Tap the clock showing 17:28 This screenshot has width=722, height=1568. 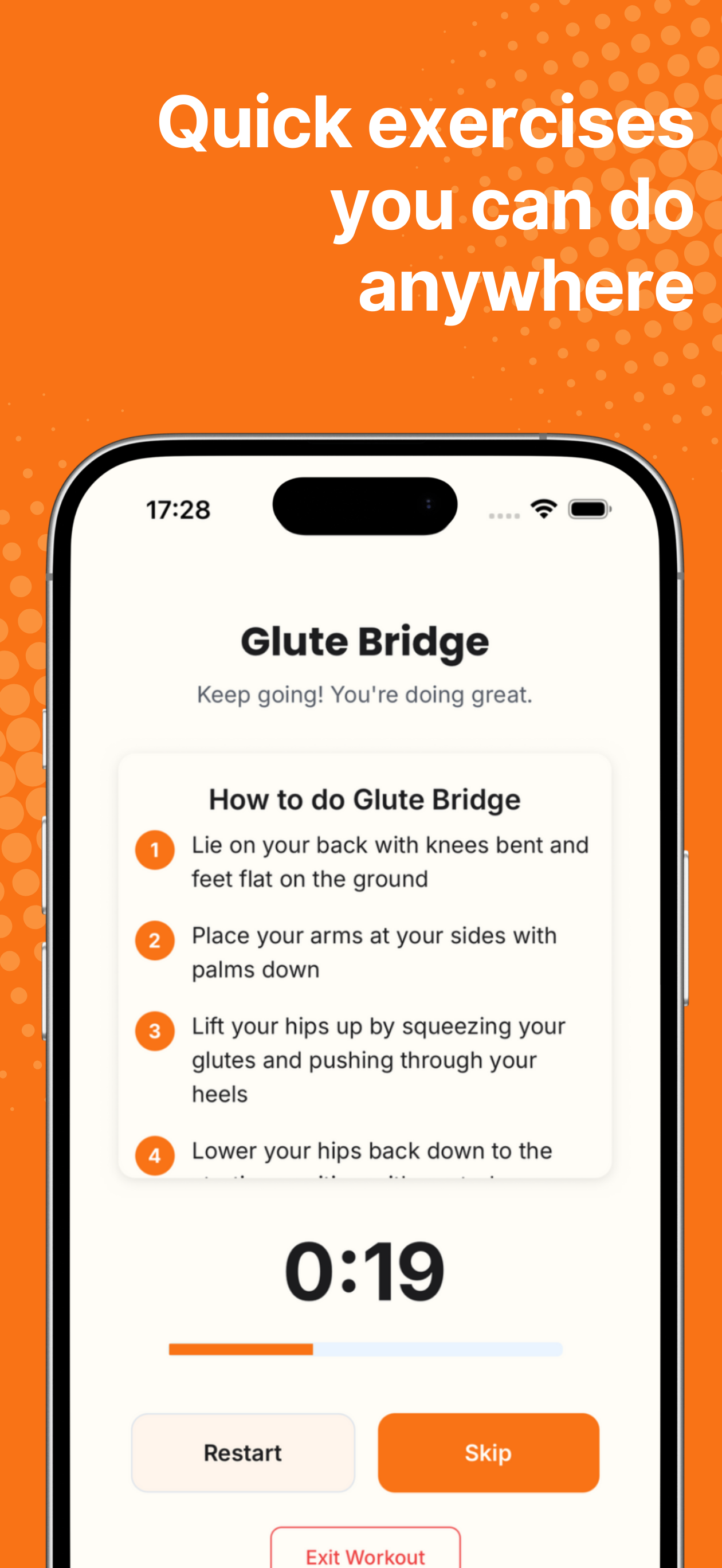pos(177,507)
